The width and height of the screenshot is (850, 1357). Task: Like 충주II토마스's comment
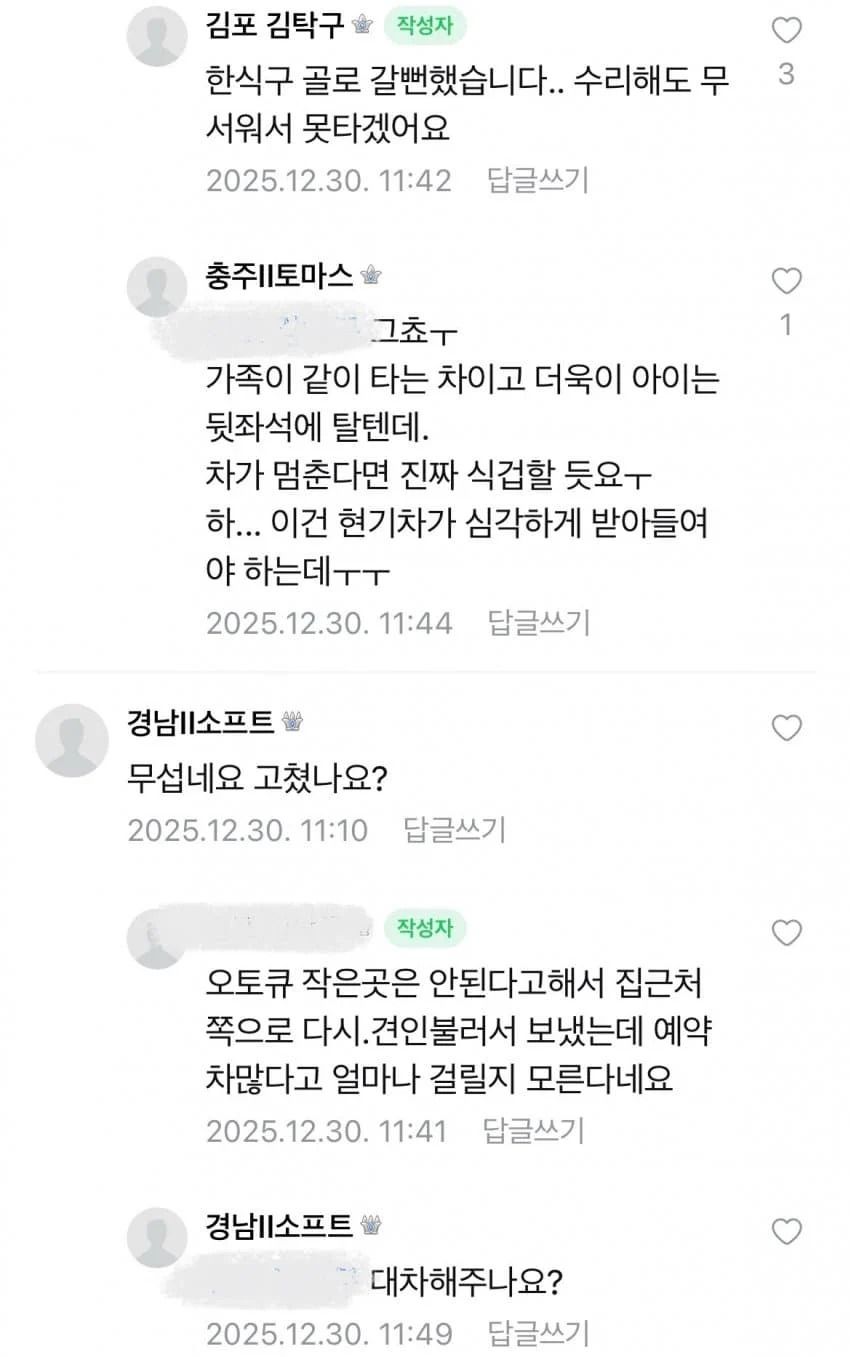pos(787,282)
